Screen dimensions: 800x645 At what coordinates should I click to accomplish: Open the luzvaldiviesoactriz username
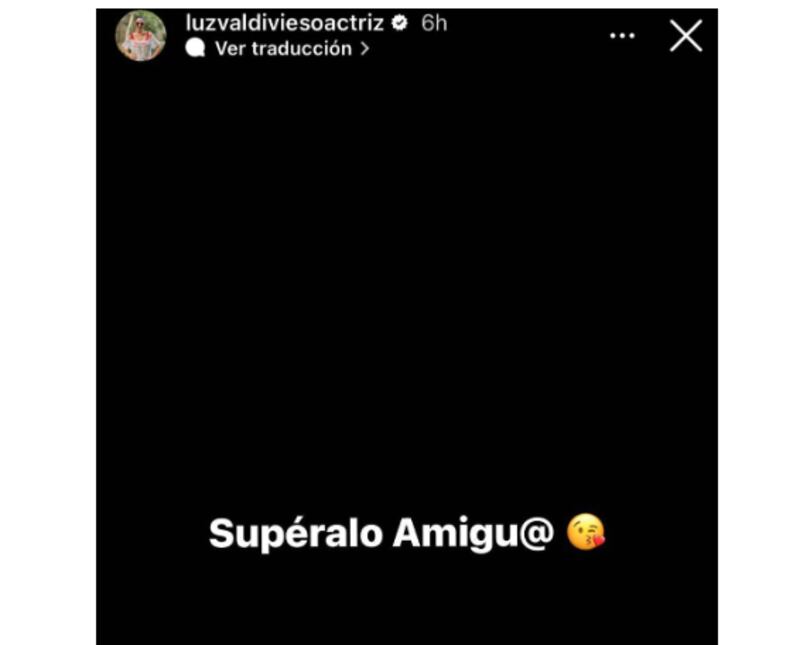pos(285,23)
